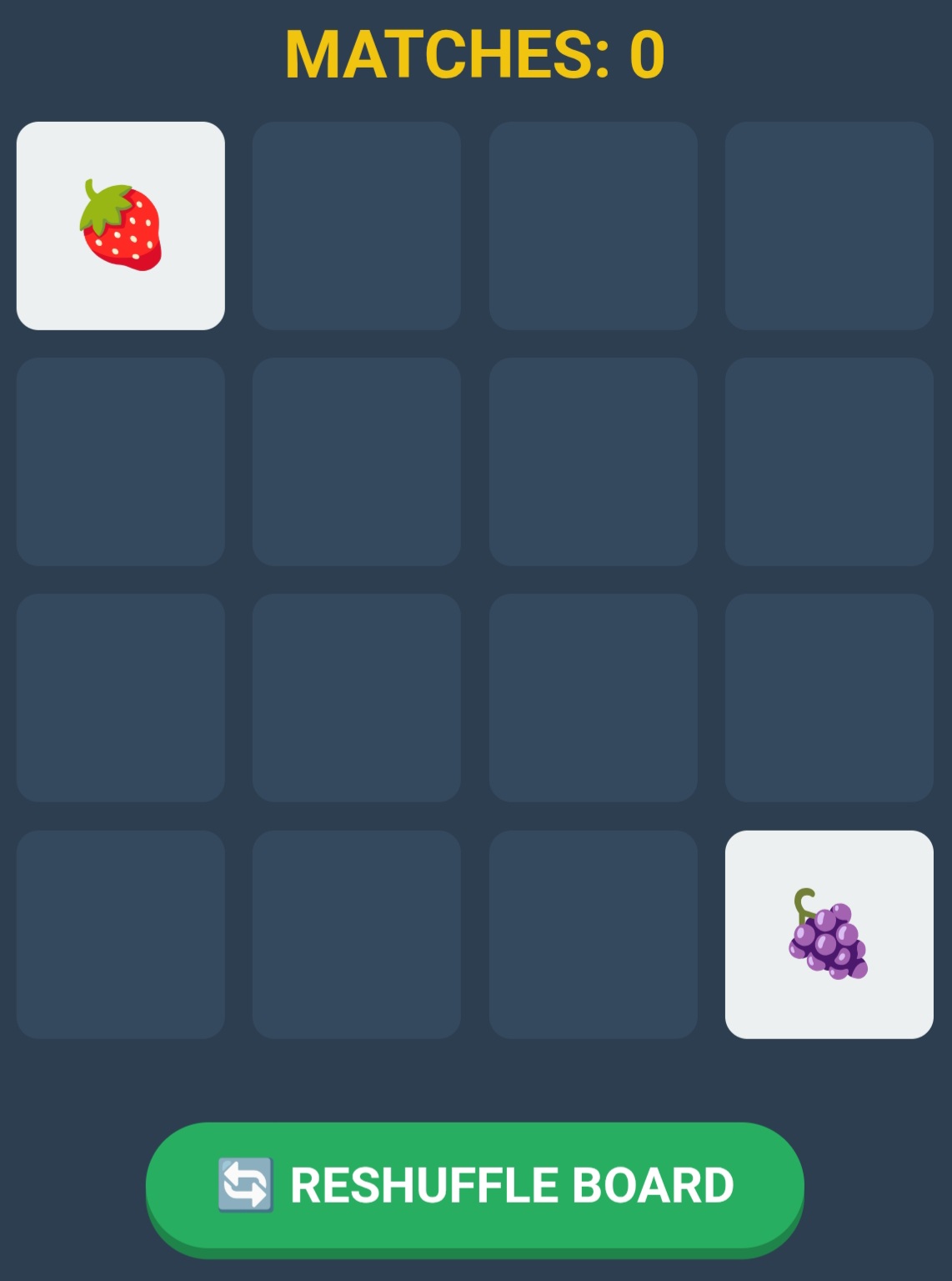
Task: Flip the hidden card just left of the grapes
Action: click(593, 934)
